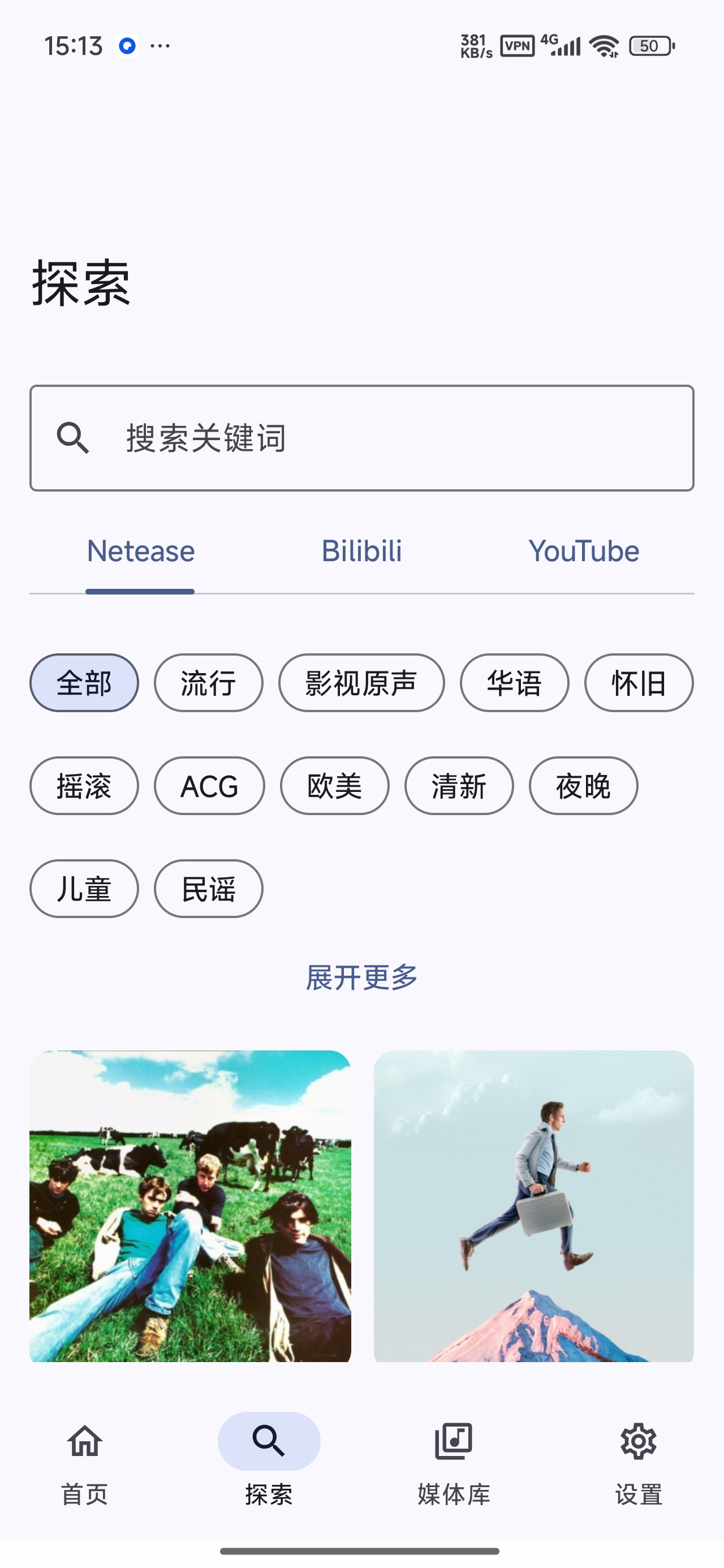The image size is (724, 1568).
Task: Select the 全部 filter chip
Action: coord(84,683)
